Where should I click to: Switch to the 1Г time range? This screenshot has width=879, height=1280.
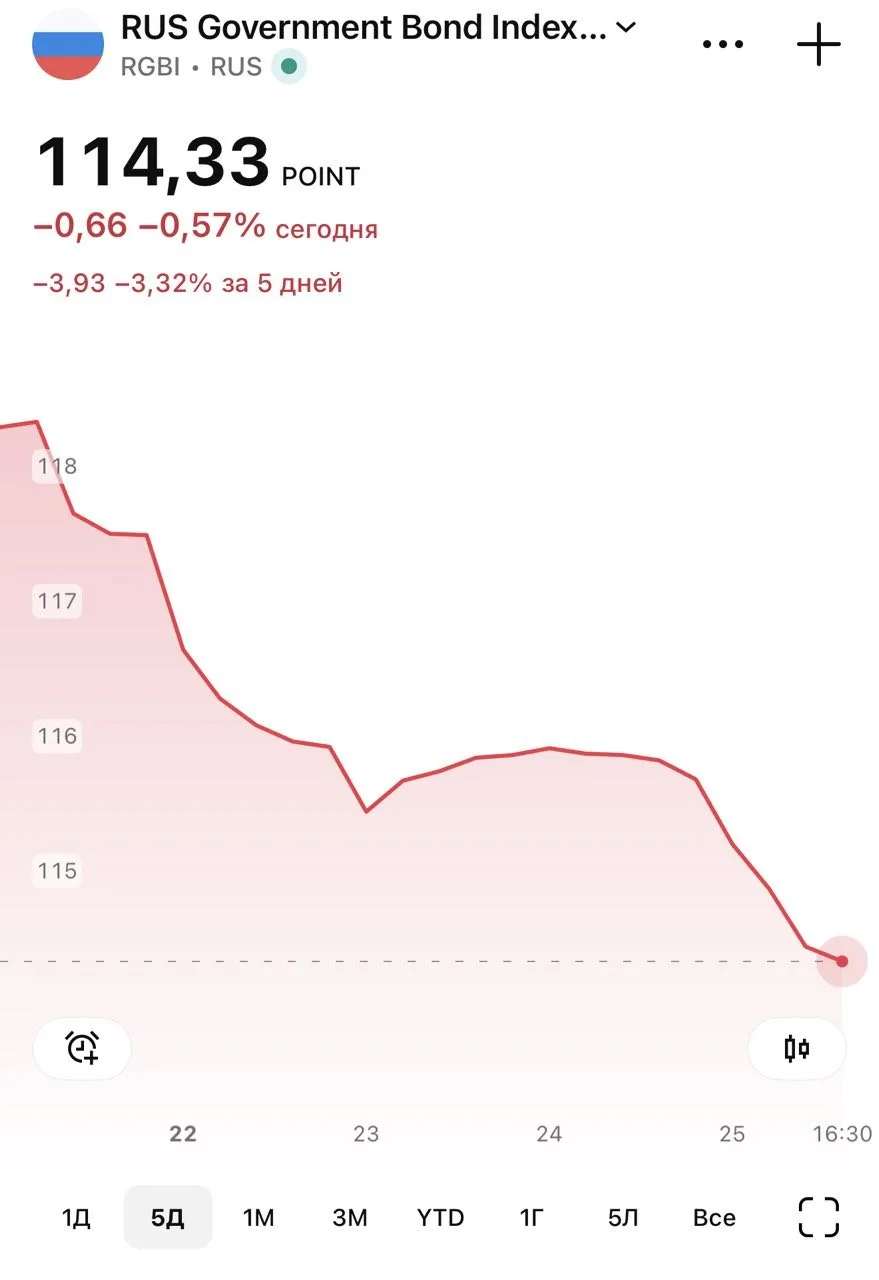[531, 1218]
